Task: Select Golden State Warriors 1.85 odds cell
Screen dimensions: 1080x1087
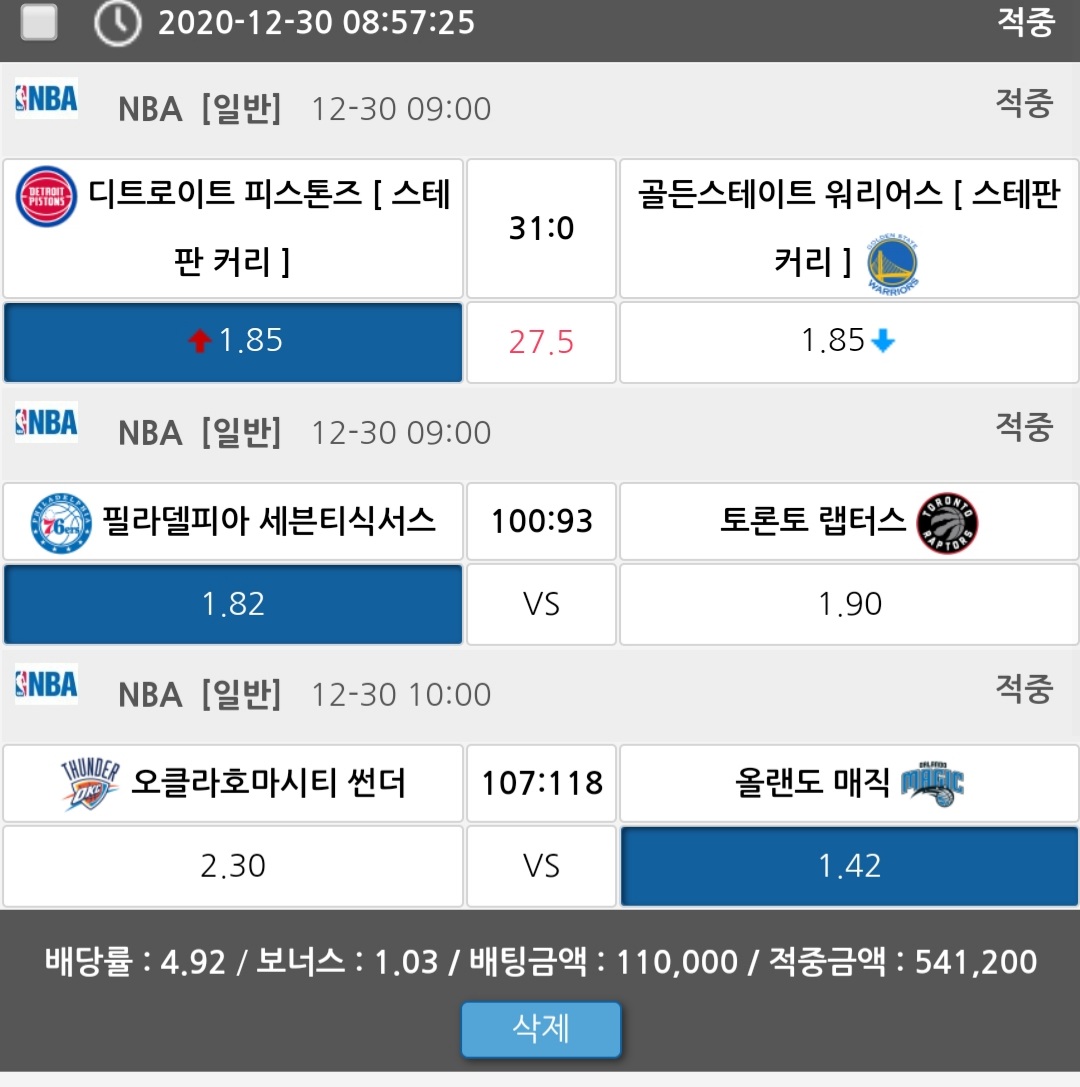Action: pyautogui.click(x=849, y=342)
